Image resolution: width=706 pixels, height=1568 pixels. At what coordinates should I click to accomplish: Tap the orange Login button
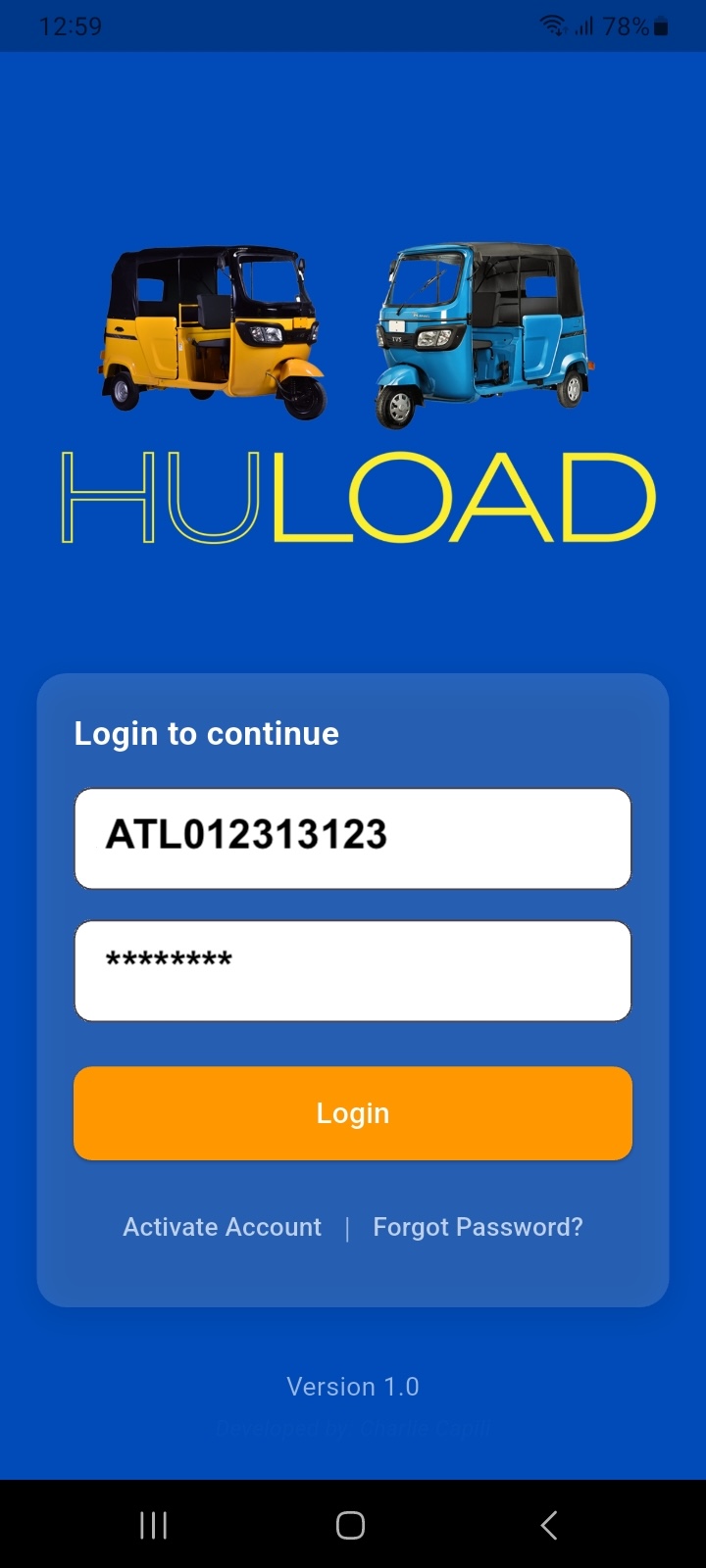(353, 1113)
